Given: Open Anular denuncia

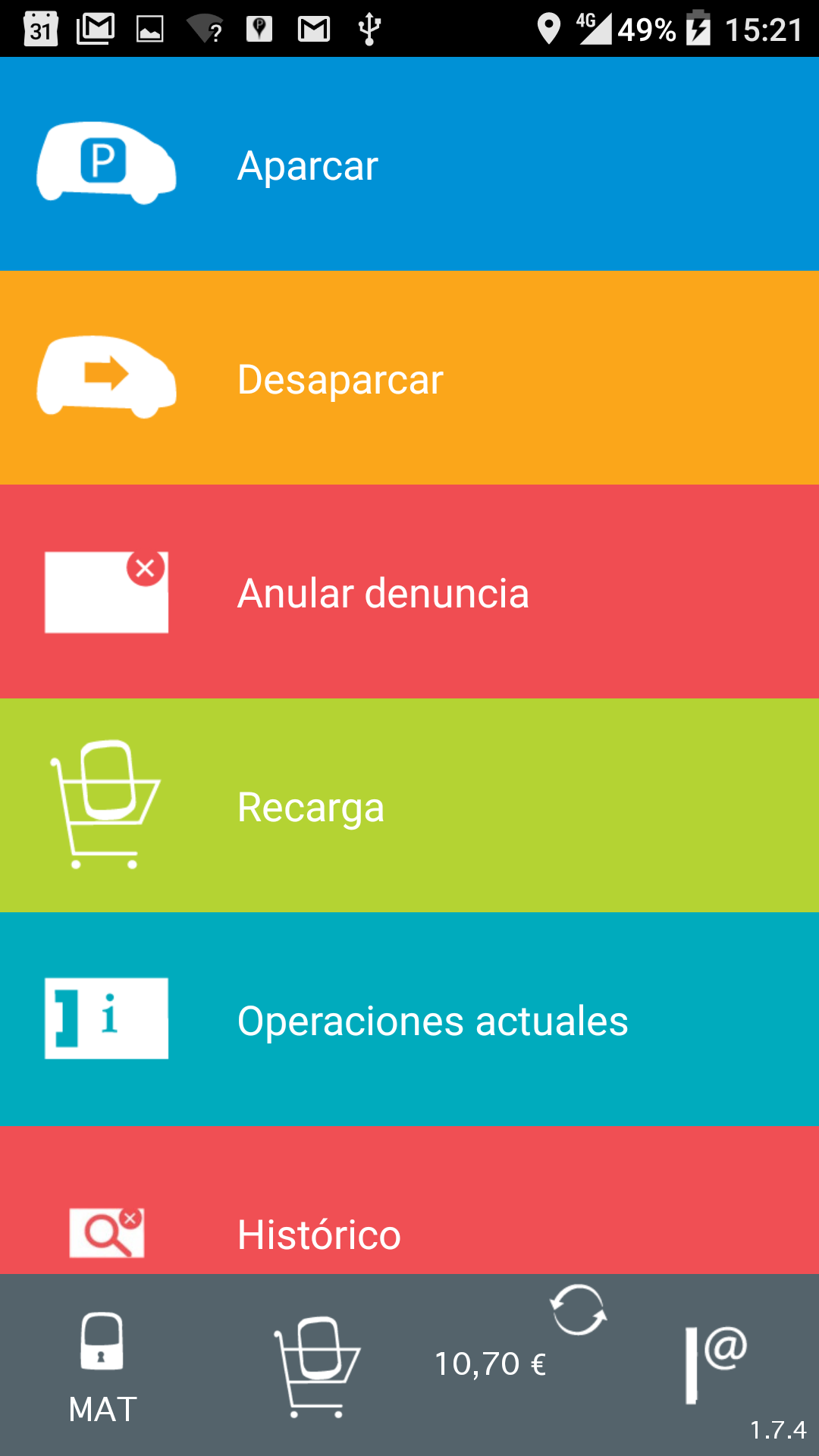Looking at the screenshot, I should [x=409, y=592].
